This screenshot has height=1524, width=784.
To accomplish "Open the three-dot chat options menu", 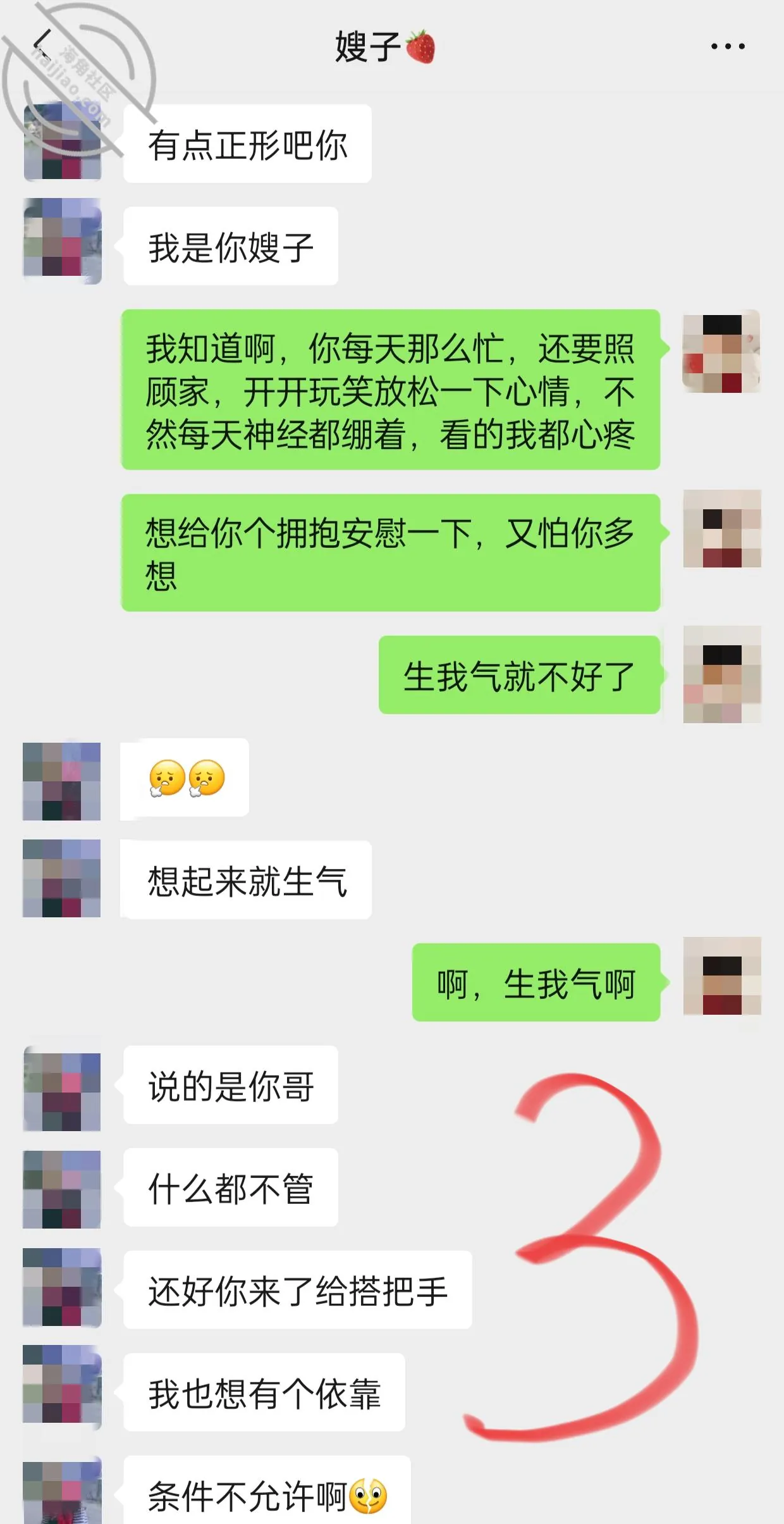I will click(x=728, y=46).
